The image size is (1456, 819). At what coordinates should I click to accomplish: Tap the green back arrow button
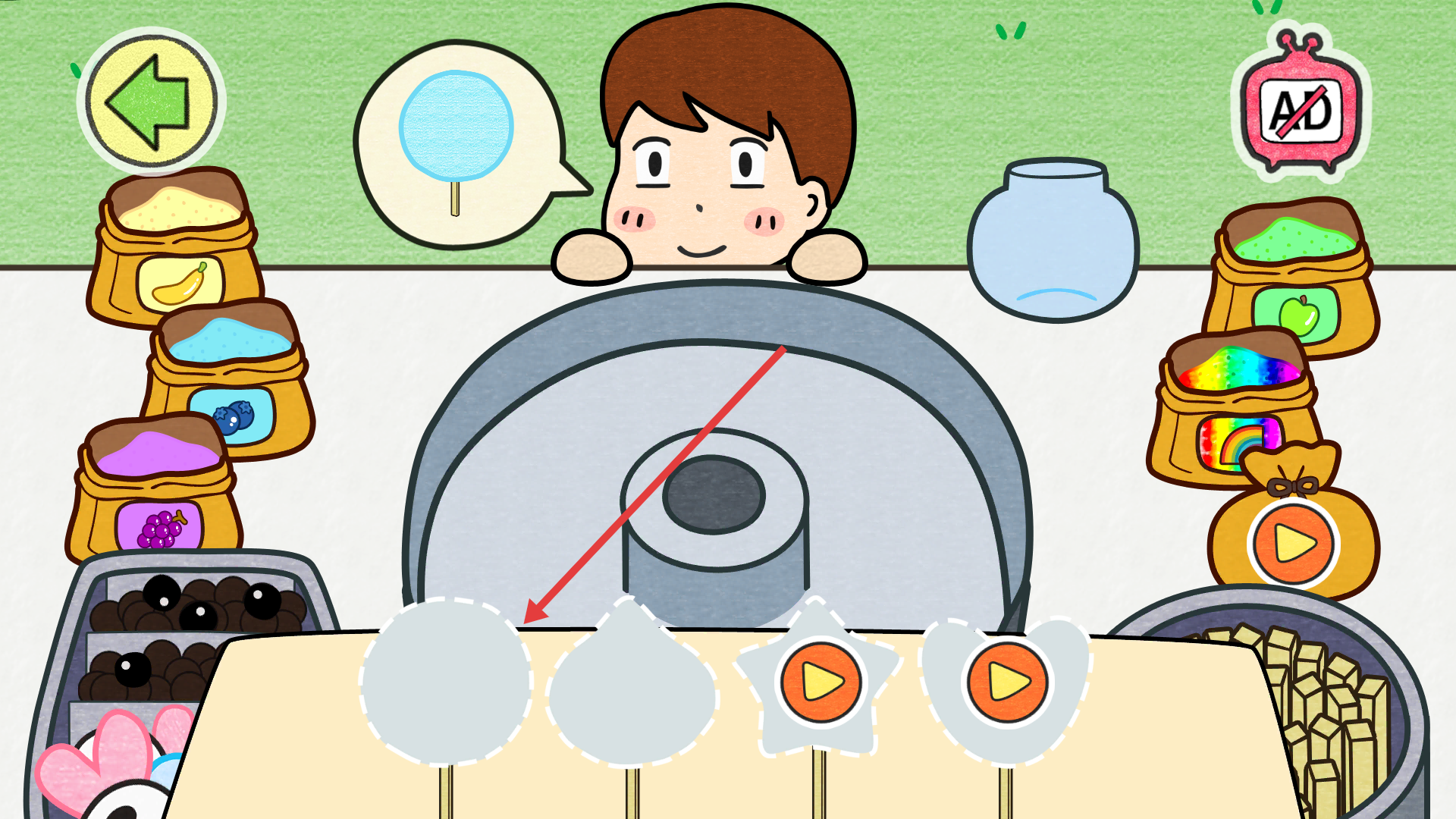point(152,101)
